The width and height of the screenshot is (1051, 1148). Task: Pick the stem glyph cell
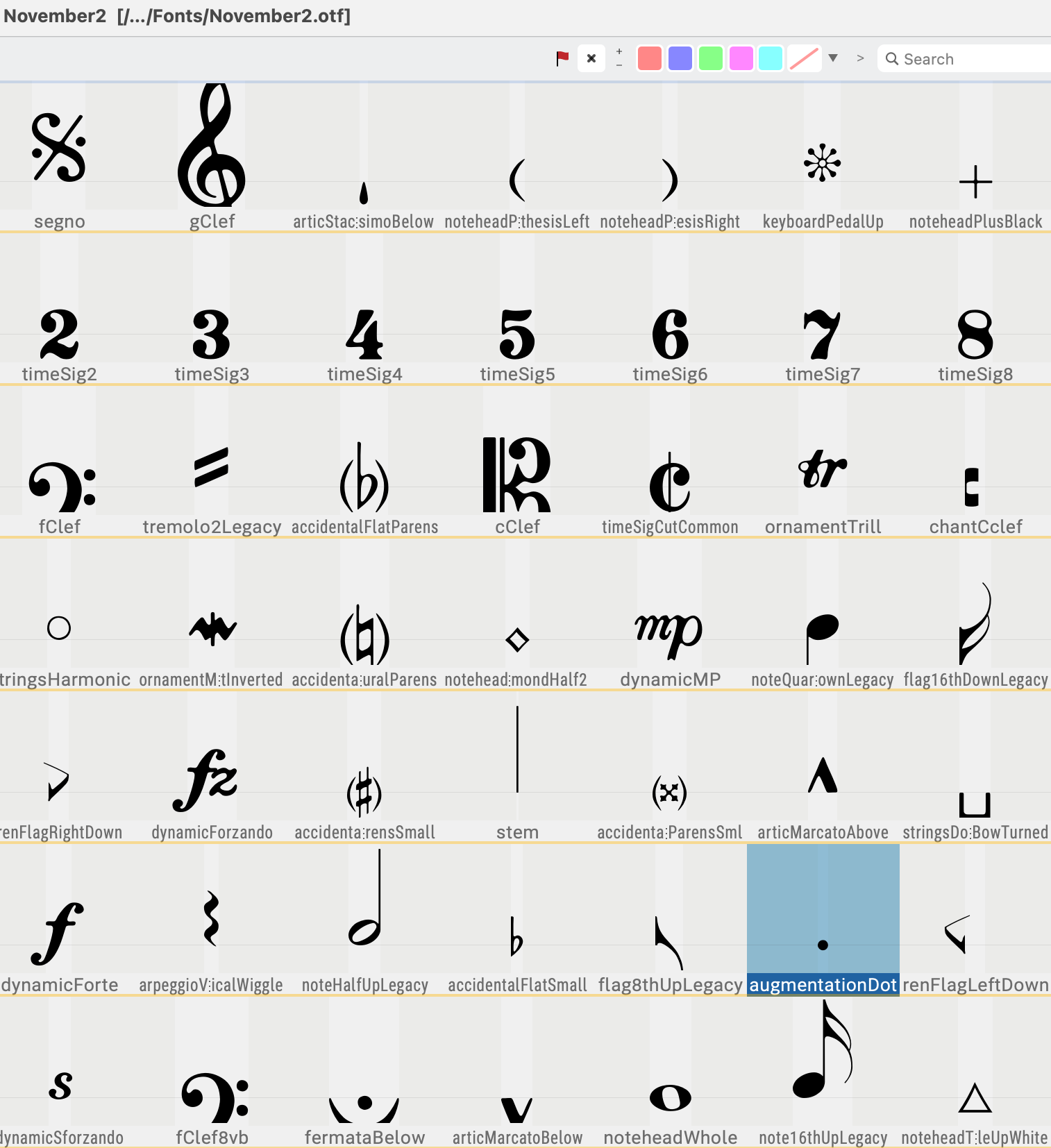[x=517, y=763]
